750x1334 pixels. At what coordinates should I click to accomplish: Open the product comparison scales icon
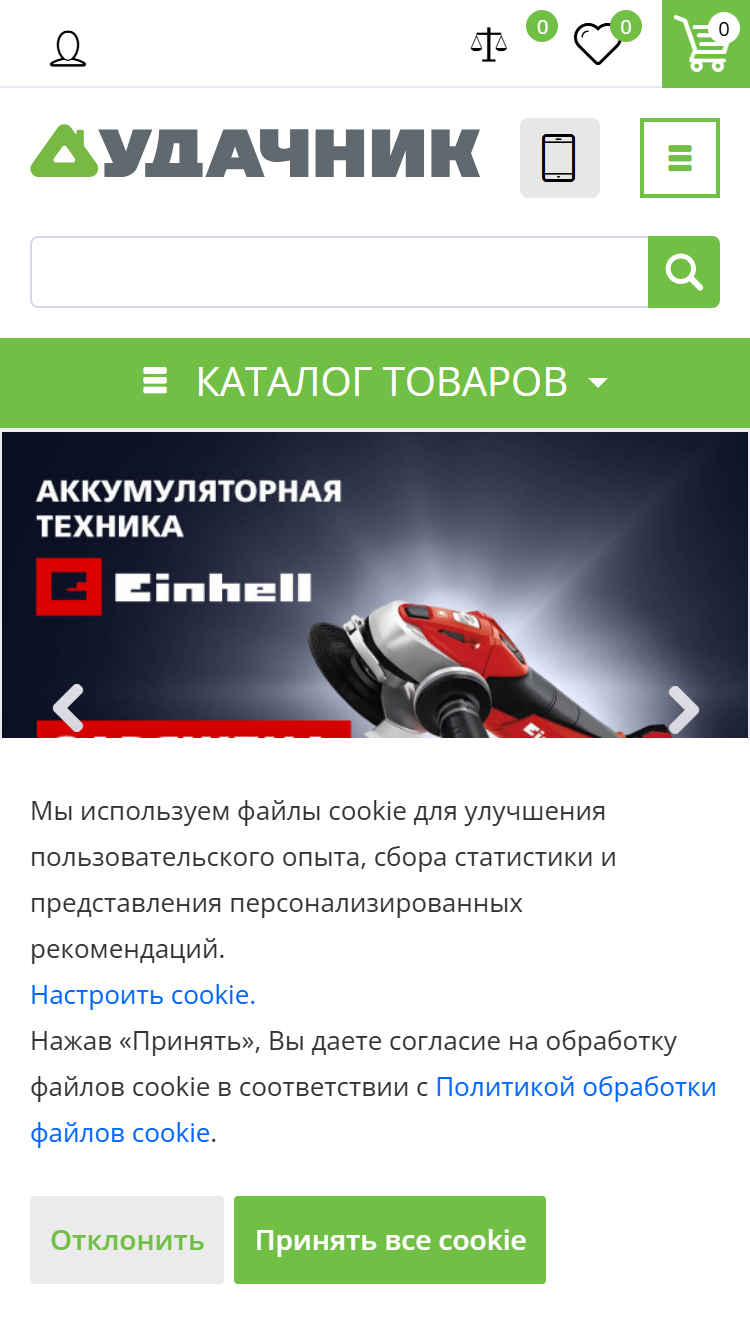coord(489,45)
